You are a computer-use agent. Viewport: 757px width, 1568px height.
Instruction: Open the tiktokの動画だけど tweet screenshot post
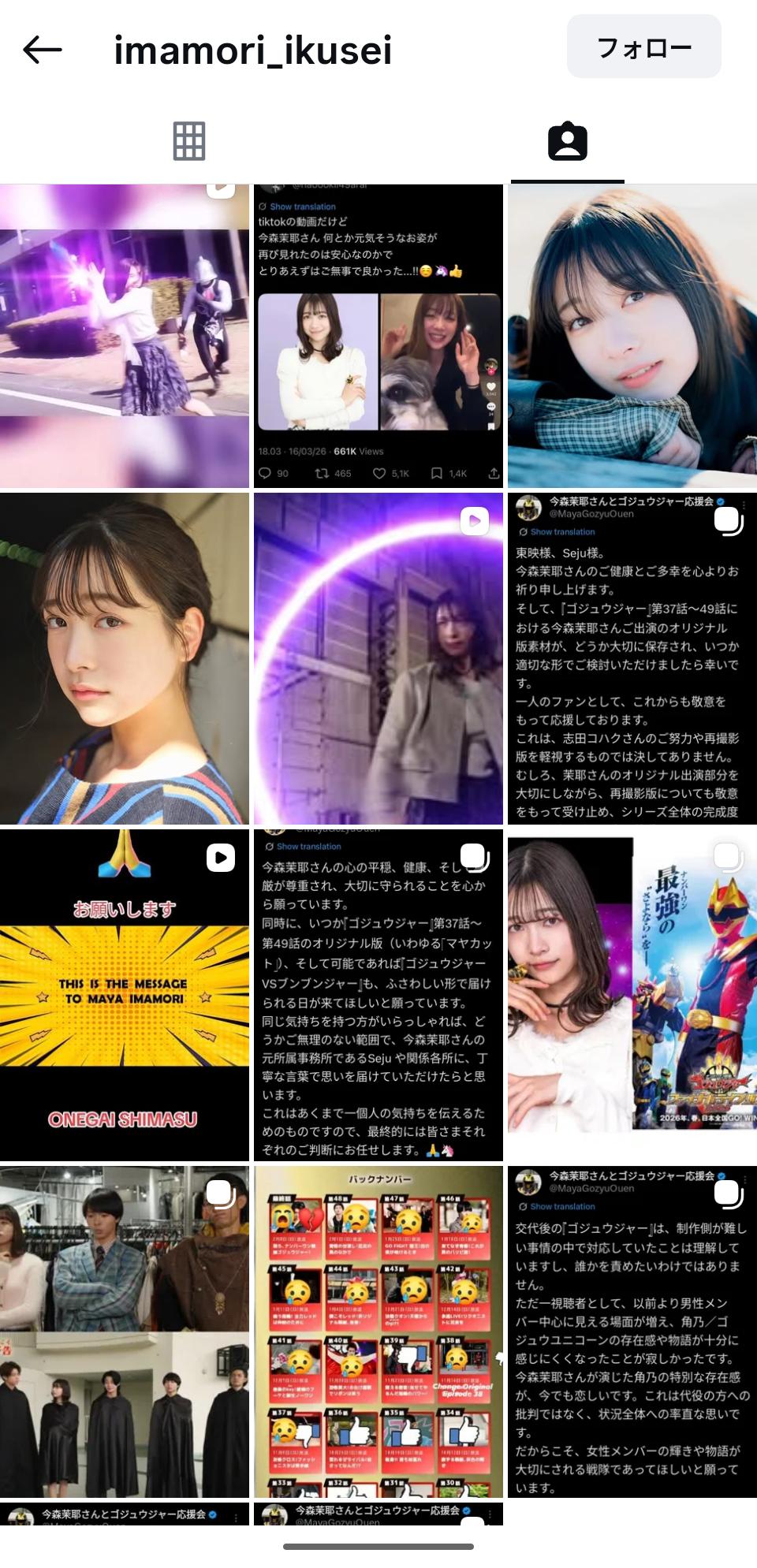(x=378, y=336)
